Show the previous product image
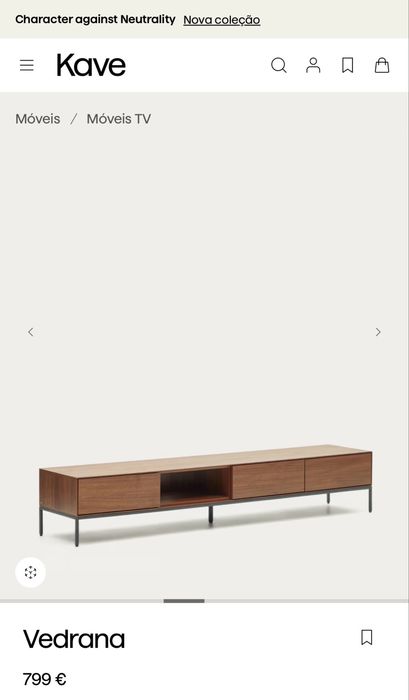409x700 pixels. click(30, 332)
